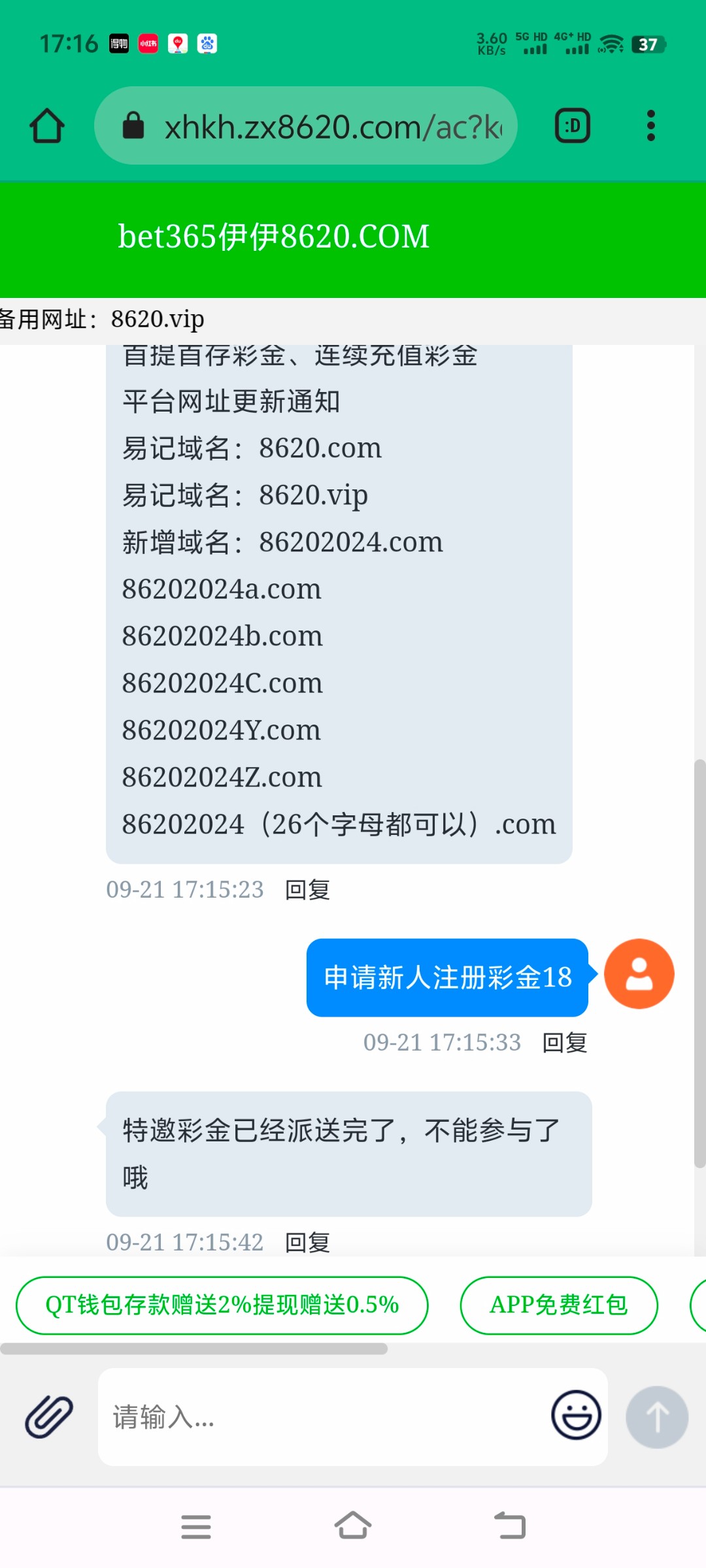Tap the URL address bar
This screenshot has height=1568, width=706.
coord(306,125)
